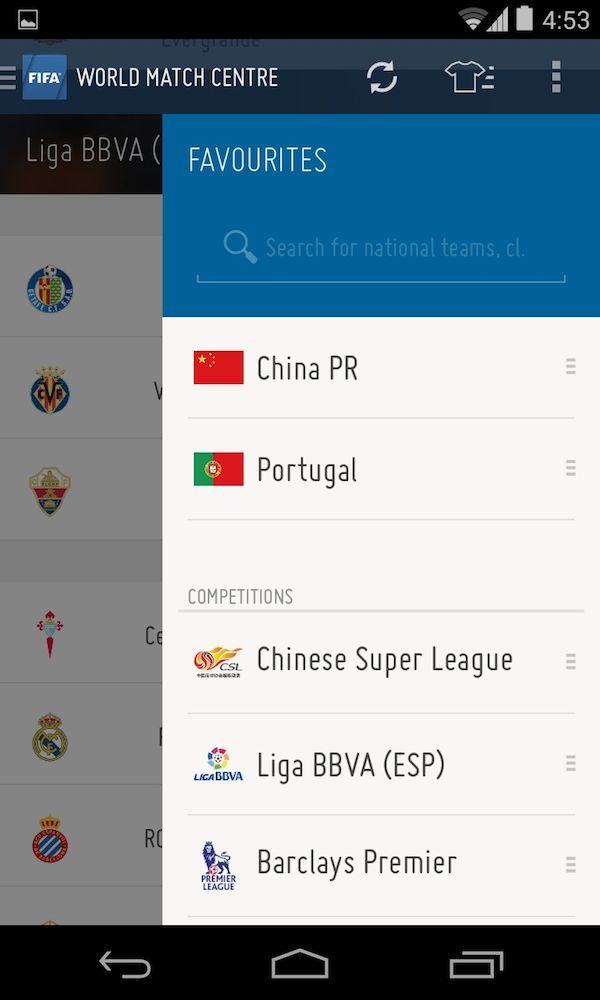Tap the reorder handle beside China PR
The width and height of the screenshot is (600, 1000).
coord(570,367)
